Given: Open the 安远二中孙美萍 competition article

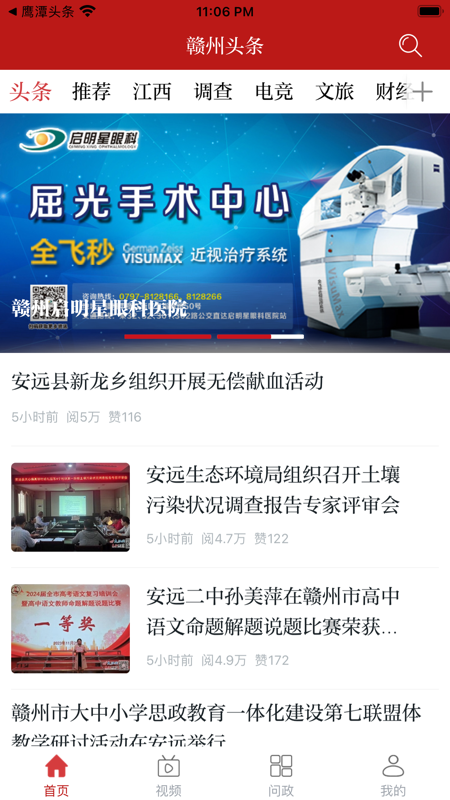Looking at the screenshot, I should (225, 629).
